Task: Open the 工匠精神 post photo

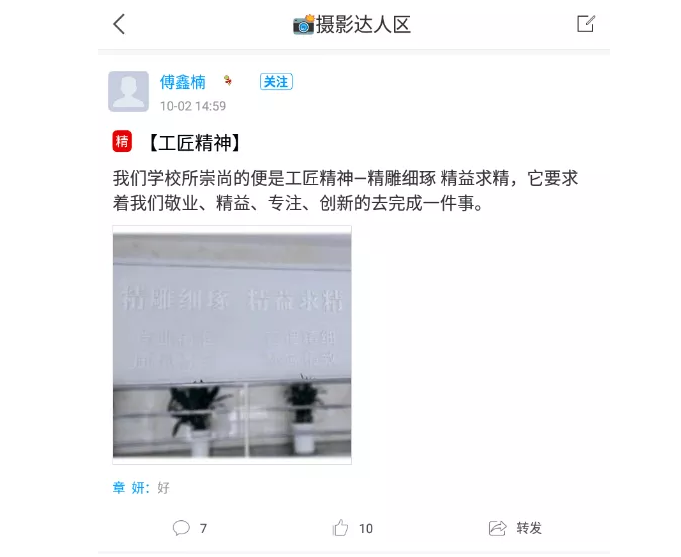Action: point(232,345)
